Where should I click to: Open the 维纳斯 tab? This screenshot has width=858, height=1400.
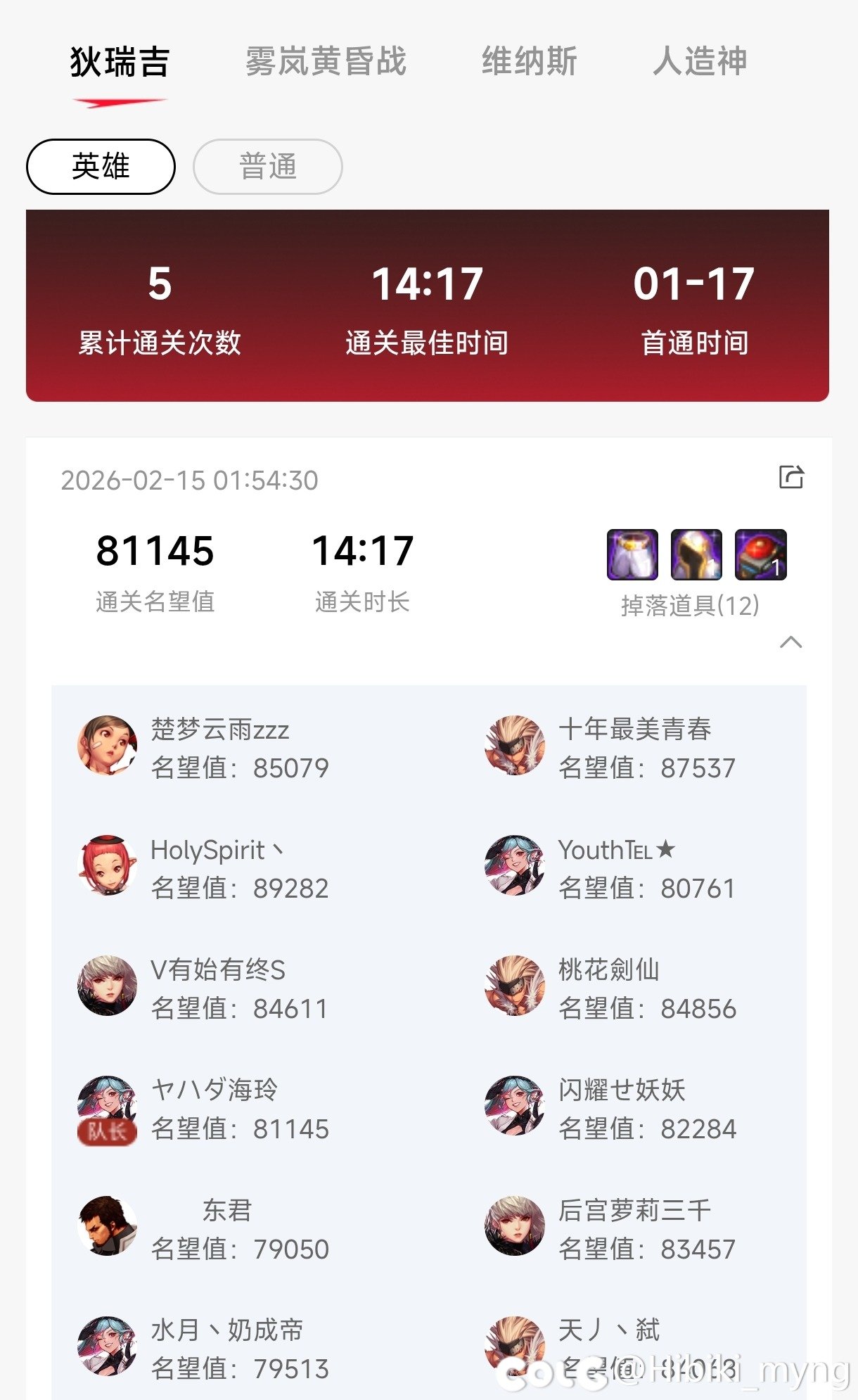pyautogui.click(x=529, y=62)
